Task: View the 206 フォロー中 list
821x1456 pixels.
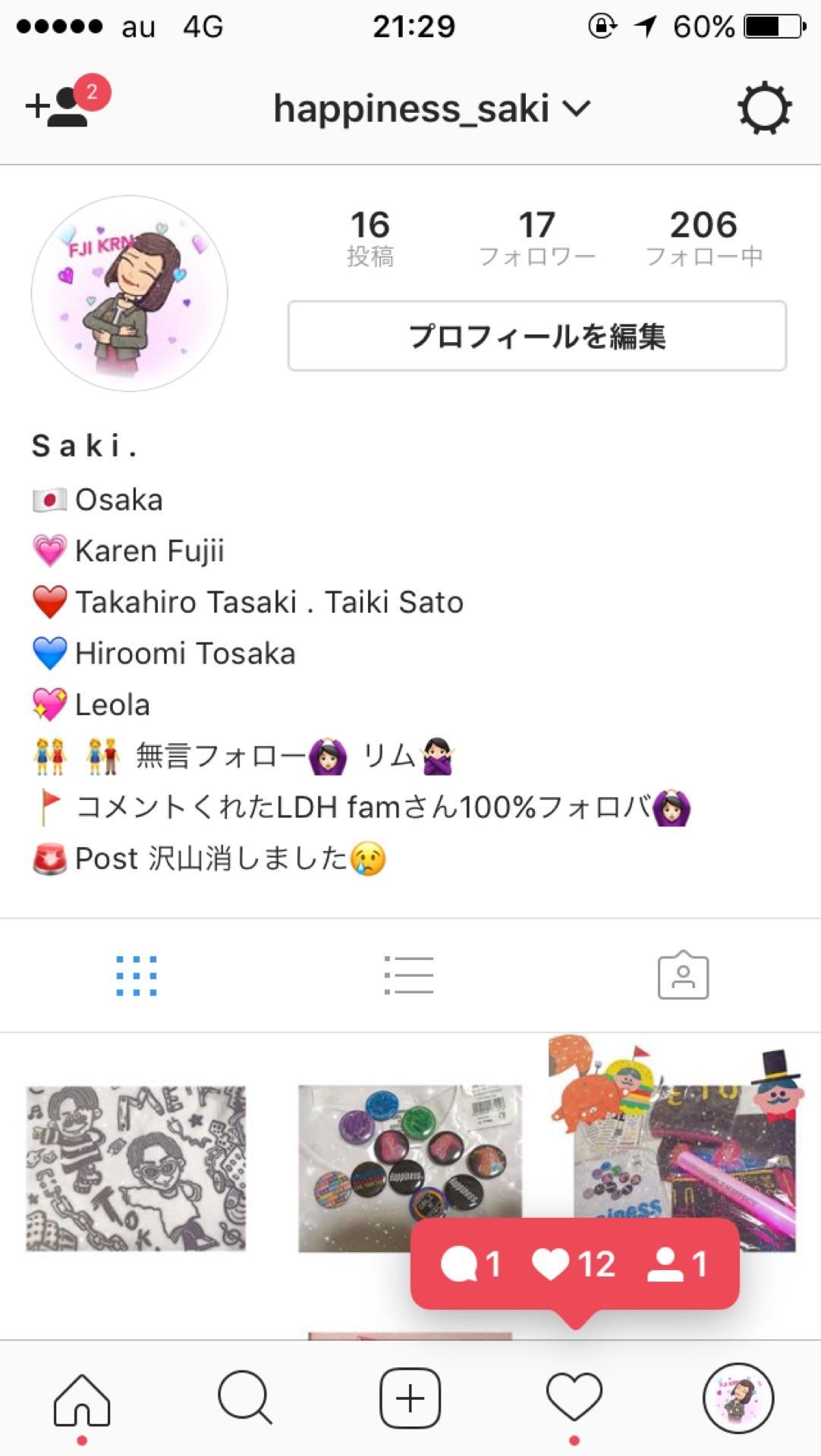Action: (x=703, y=237)
